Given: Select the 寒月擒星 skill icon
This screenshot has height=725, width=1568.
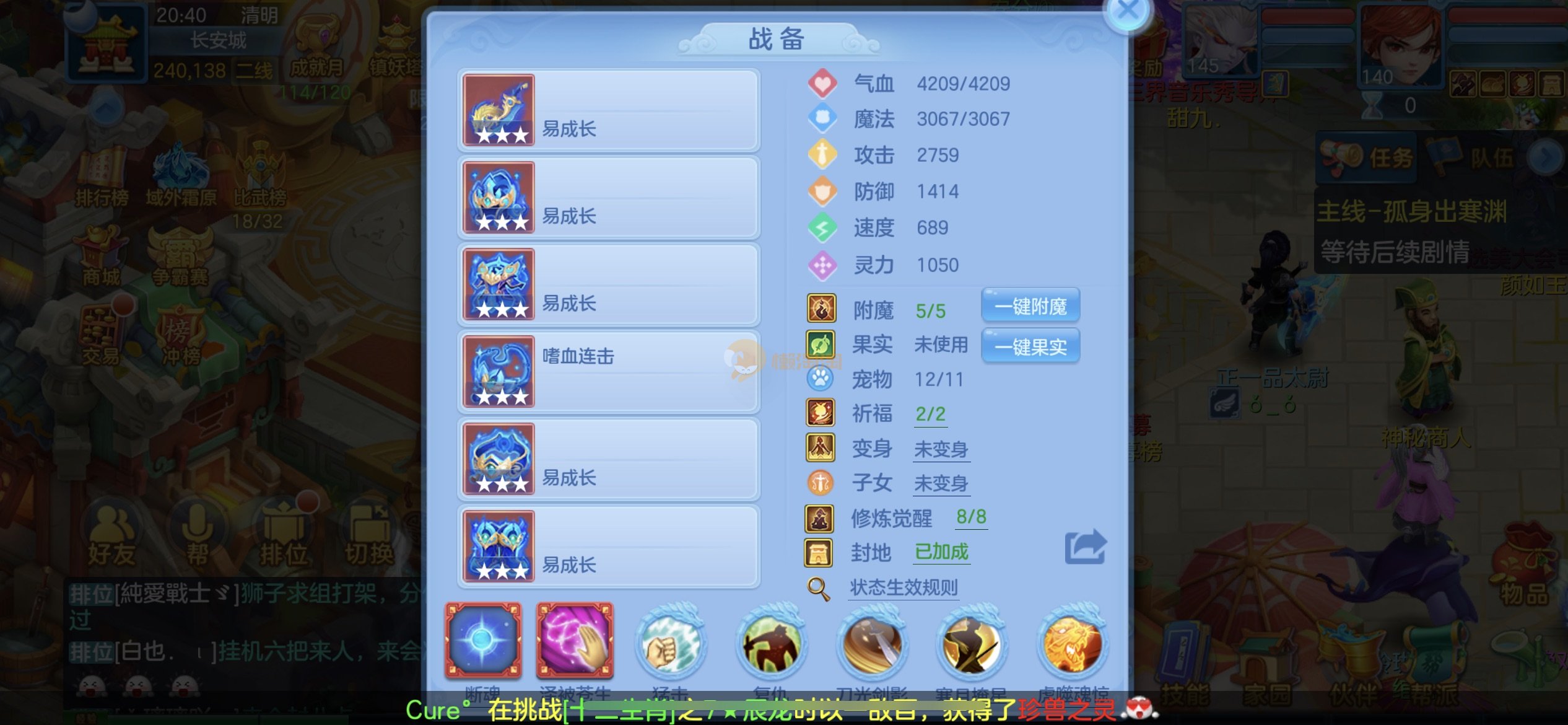Looking at the screenshot, I should pos(971,644).
